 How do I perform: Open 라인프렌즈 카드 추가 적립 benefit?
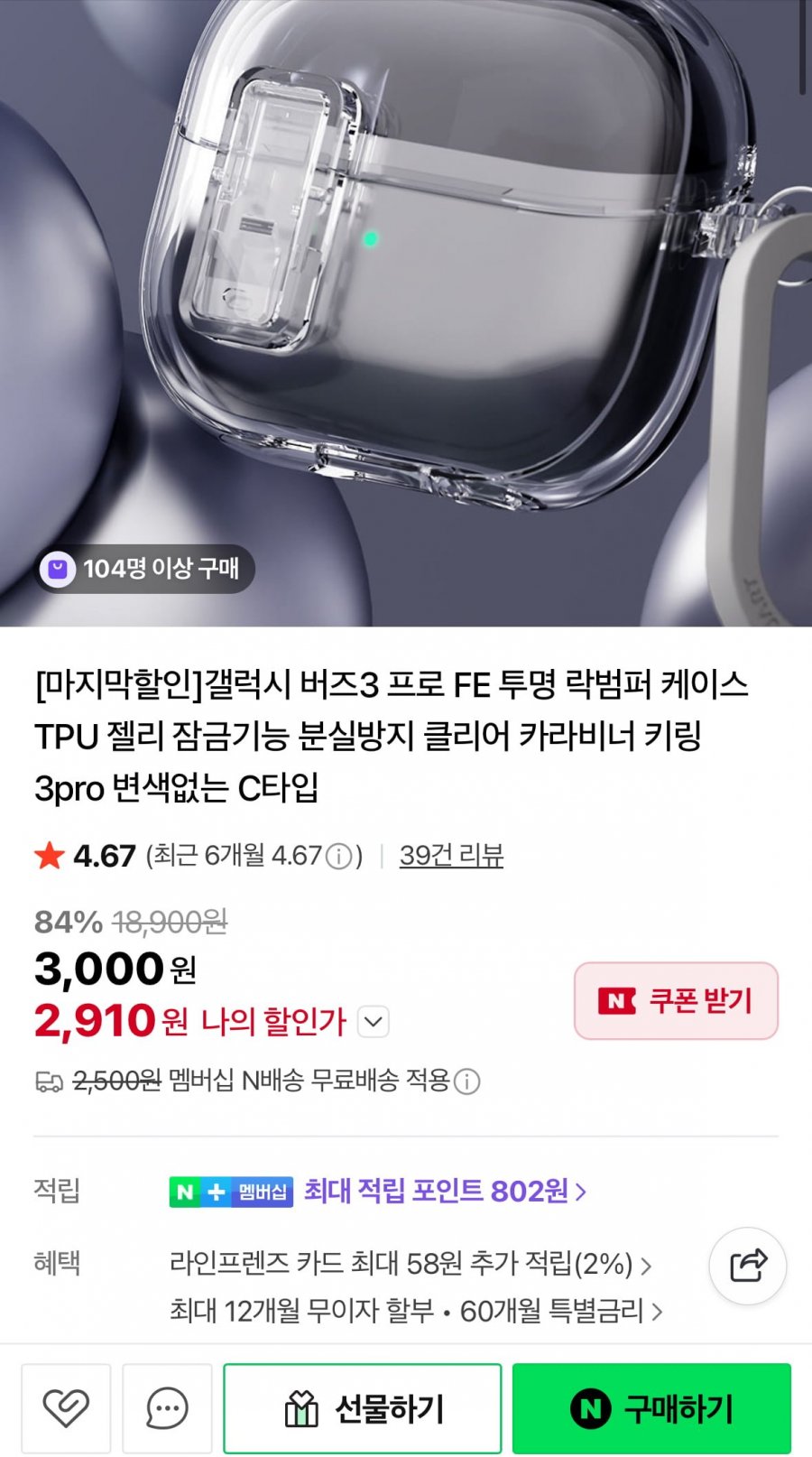(411, 1264)
